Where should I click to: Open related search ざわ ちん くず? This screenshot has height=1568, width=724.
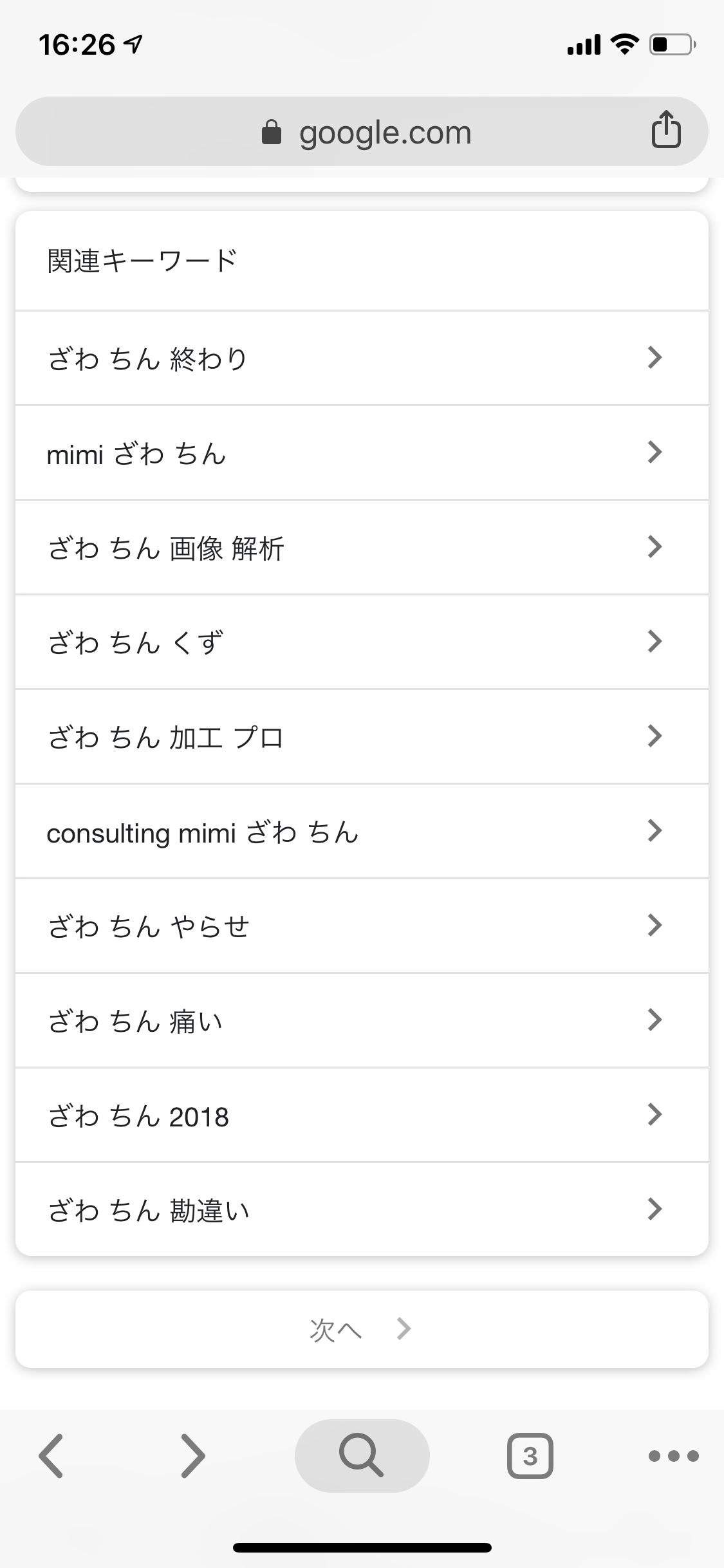click(362, 642)
